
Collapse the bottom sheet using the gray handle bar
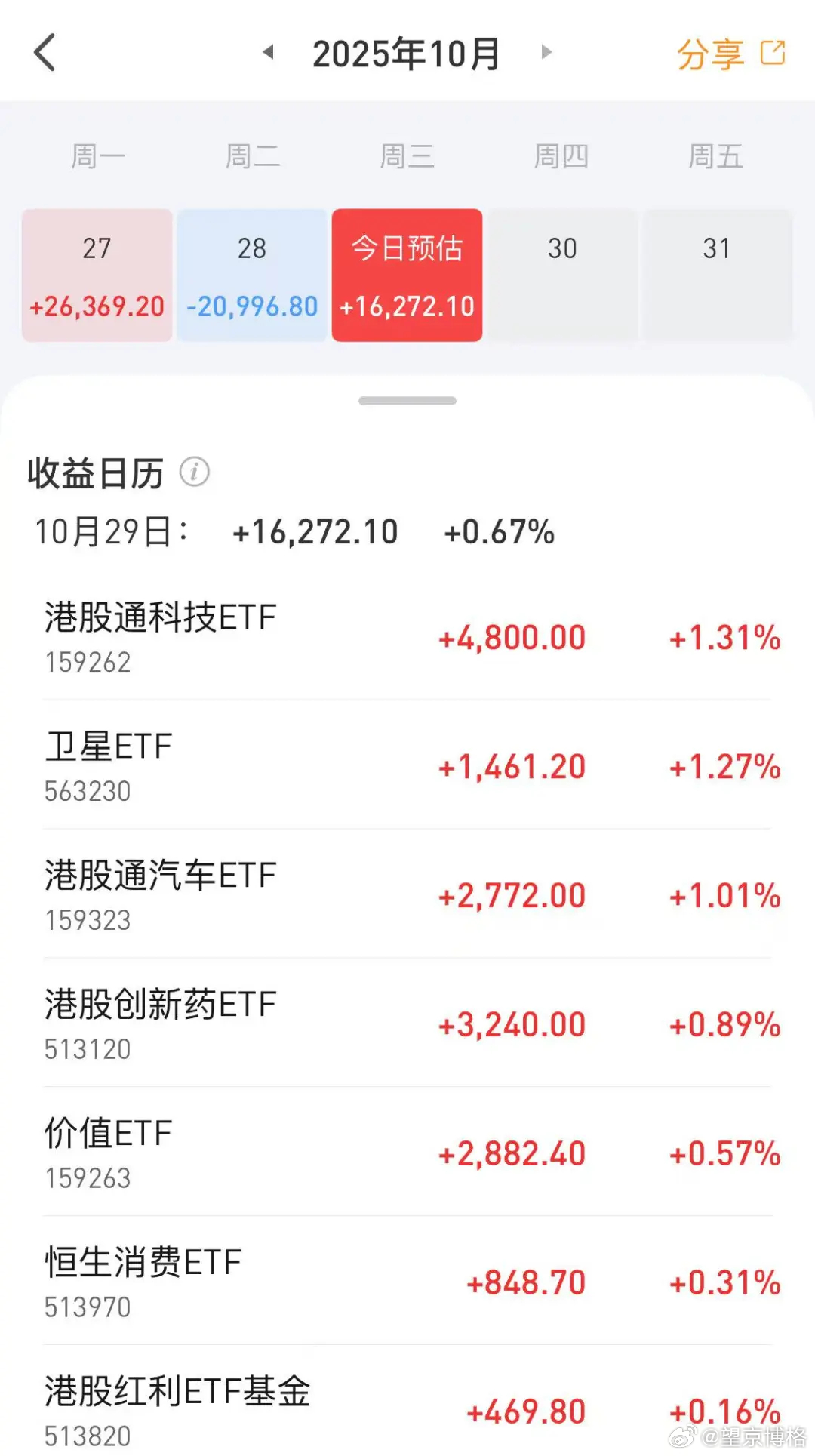pos(407,401)
